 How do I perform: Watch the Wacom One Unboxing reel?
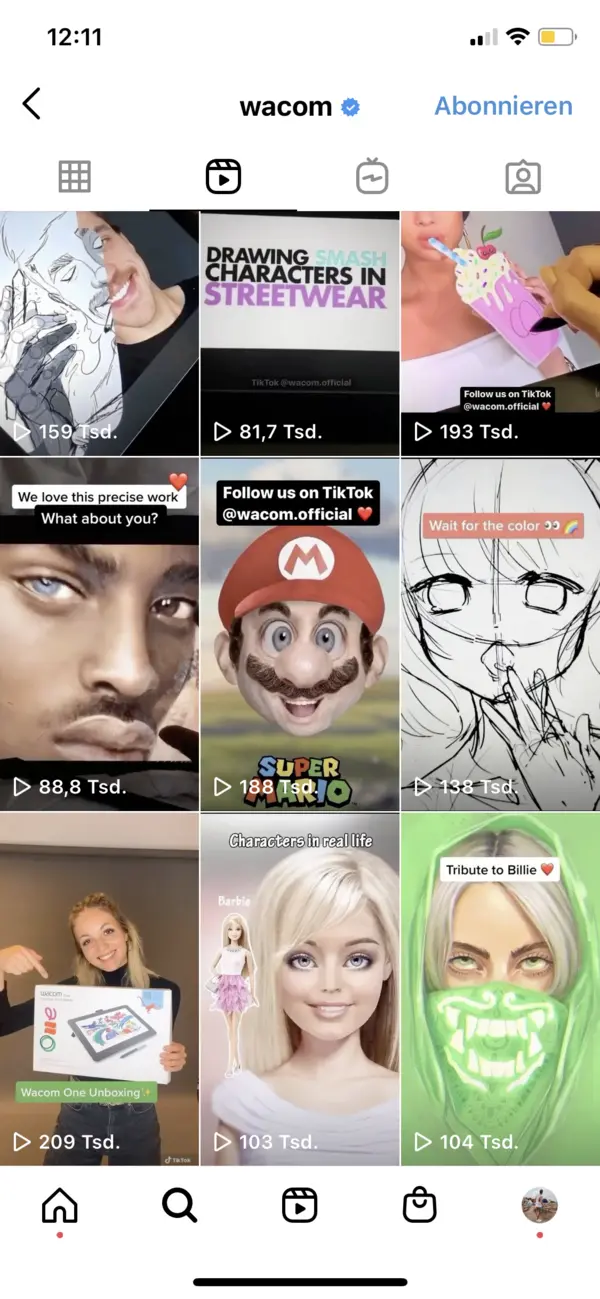[x=99, y=990]
